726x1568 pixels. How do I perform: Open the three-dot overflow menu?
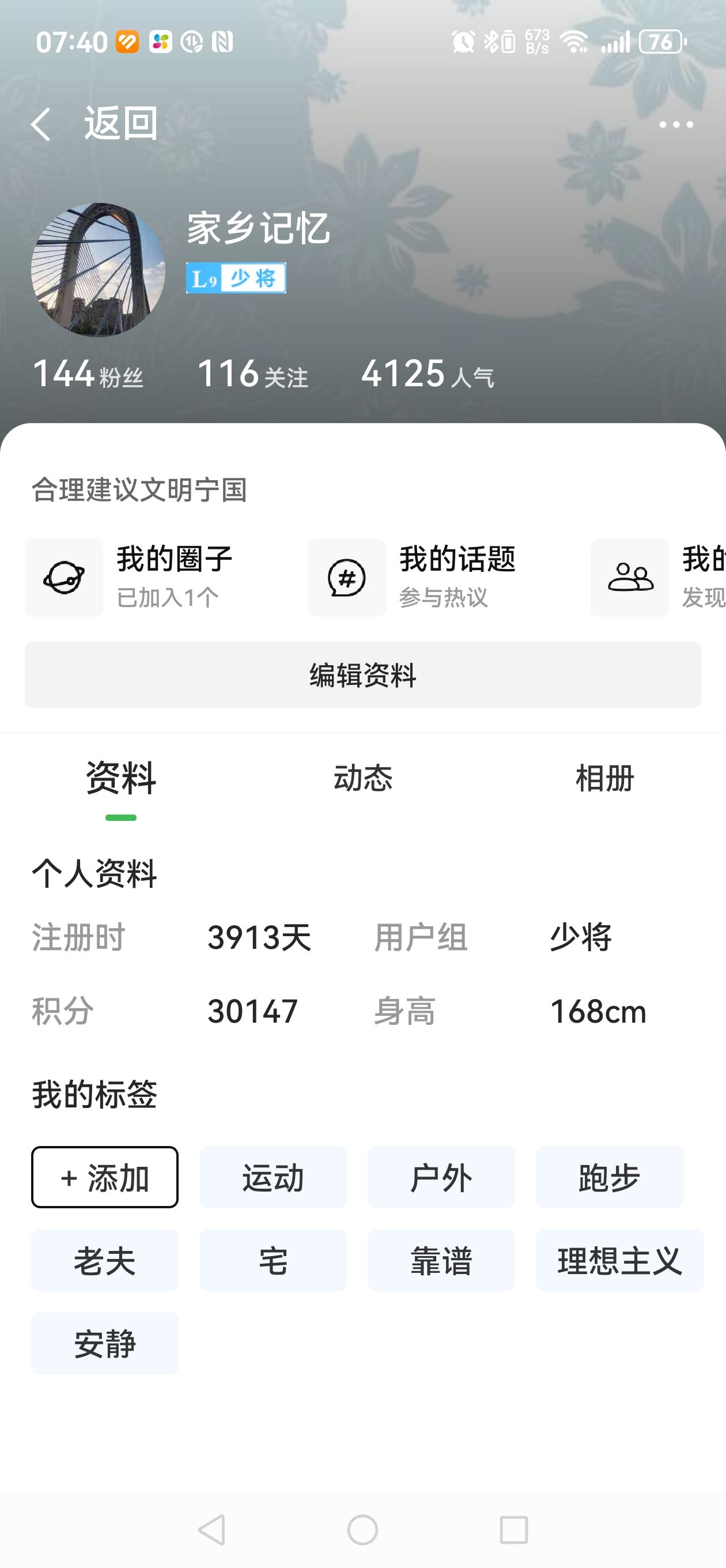675,125
